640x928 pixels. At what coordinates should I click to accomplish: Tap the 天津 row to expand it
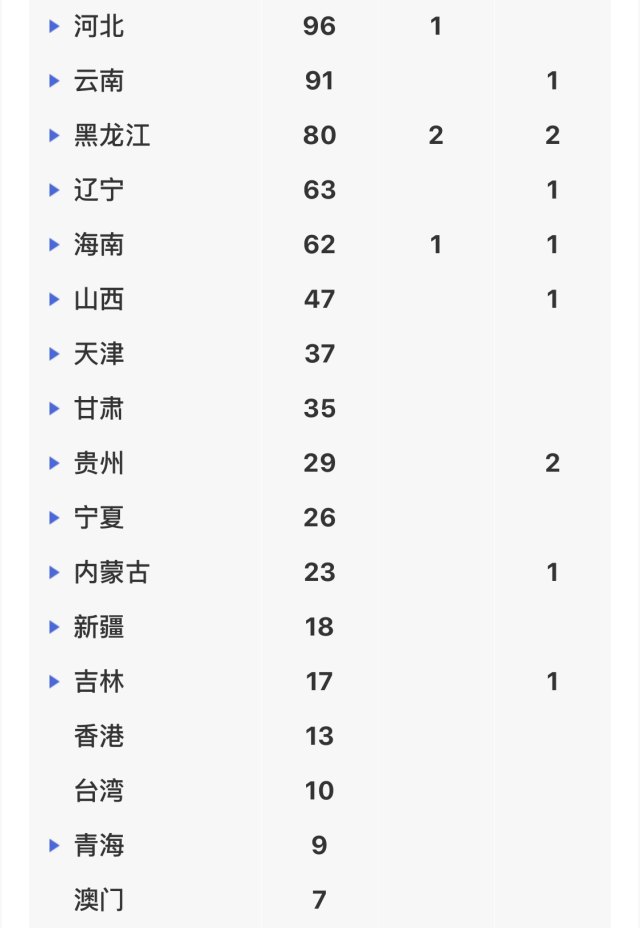pos(55,354)
